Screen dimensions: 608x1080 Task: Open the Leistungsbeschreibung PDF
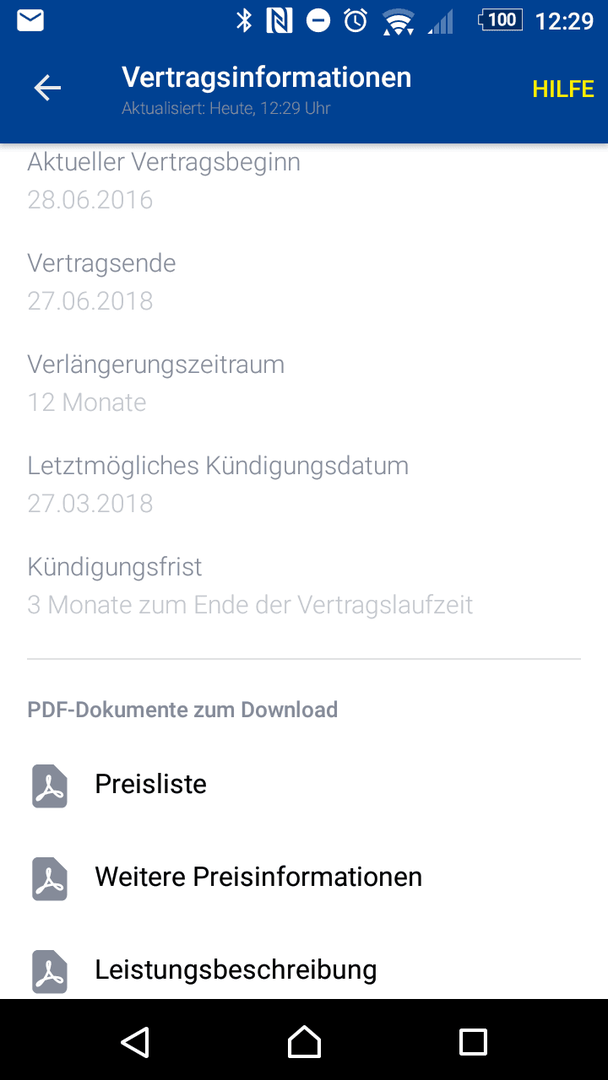(x=304, y=970)
